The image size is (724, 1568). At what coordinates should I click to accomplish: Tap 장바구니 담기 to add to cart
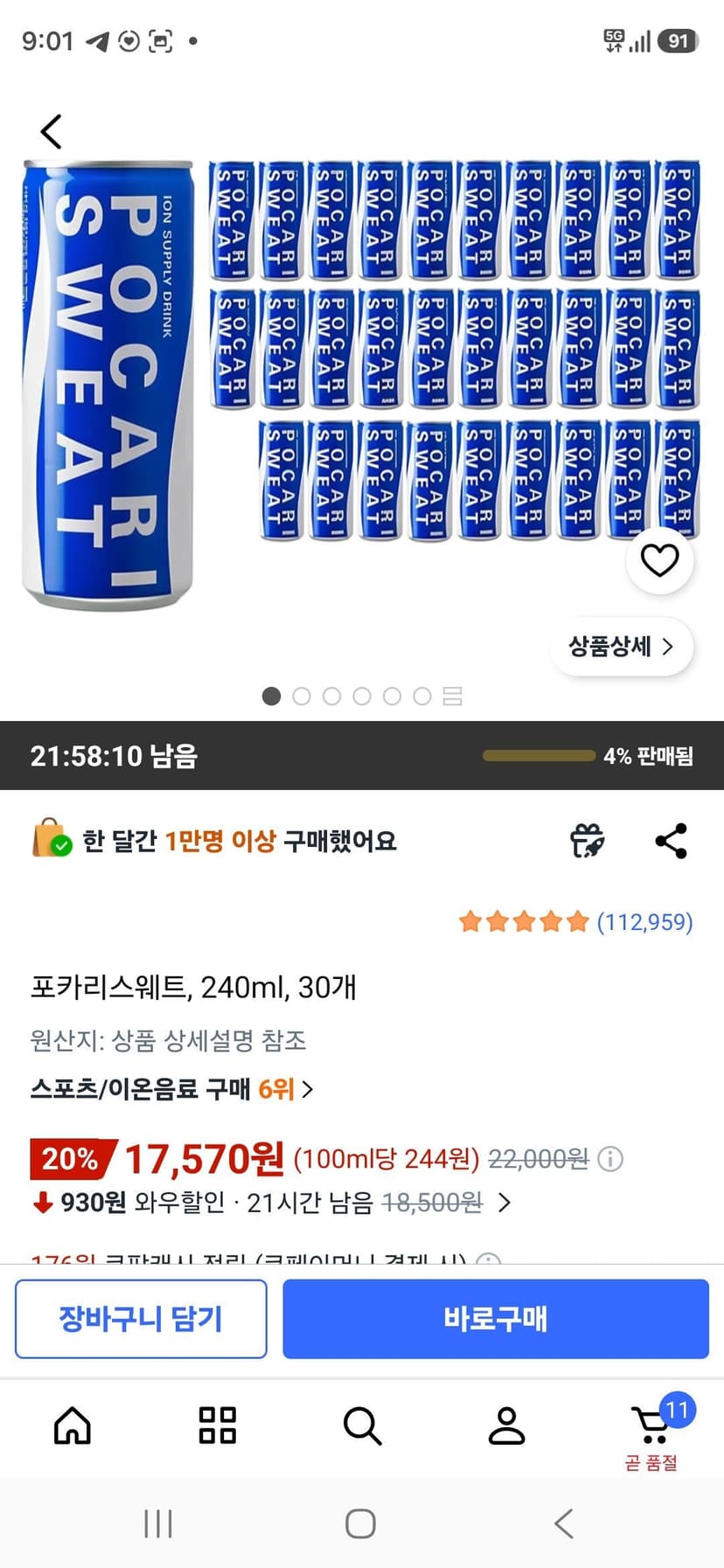(x=141, y=1319)
